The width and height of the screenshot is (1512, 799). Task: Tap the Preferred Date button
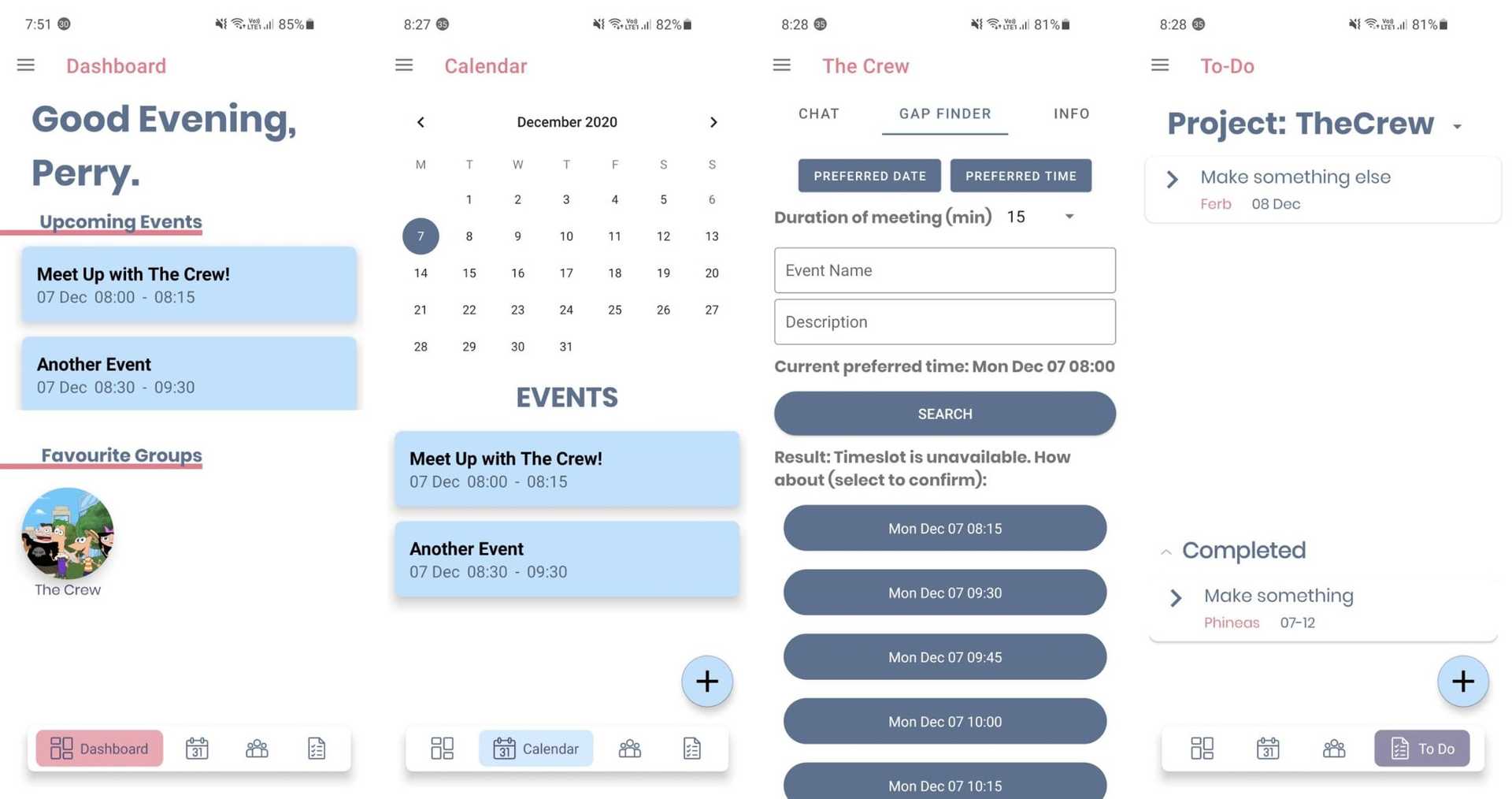click(x=869, y=176)
